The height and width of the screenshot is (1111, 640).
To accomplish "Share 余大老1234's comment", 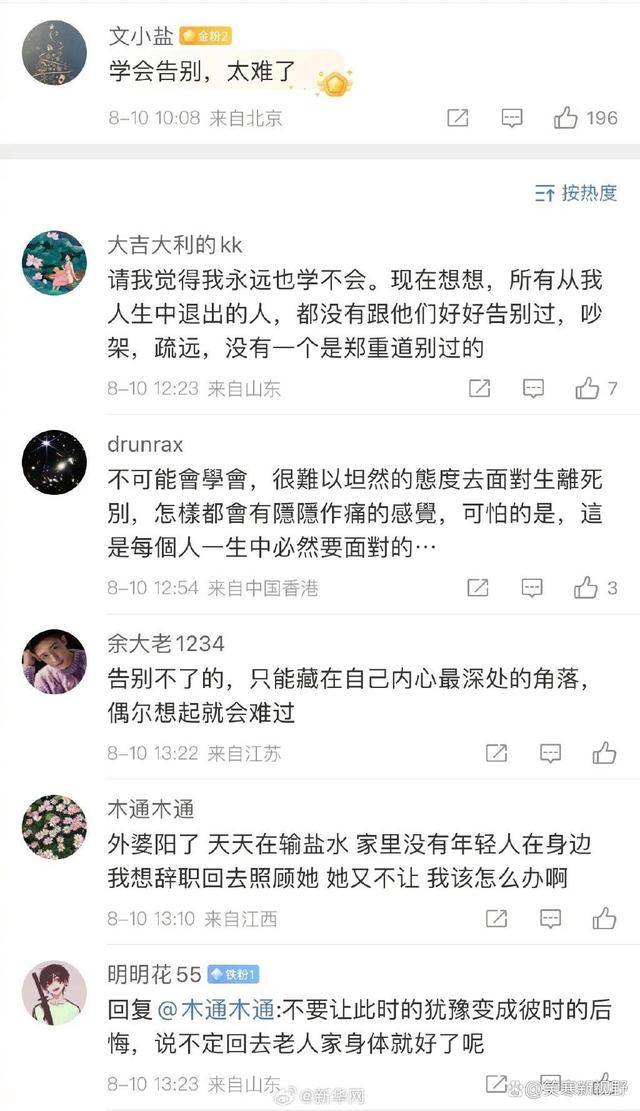I will [496, 753].
